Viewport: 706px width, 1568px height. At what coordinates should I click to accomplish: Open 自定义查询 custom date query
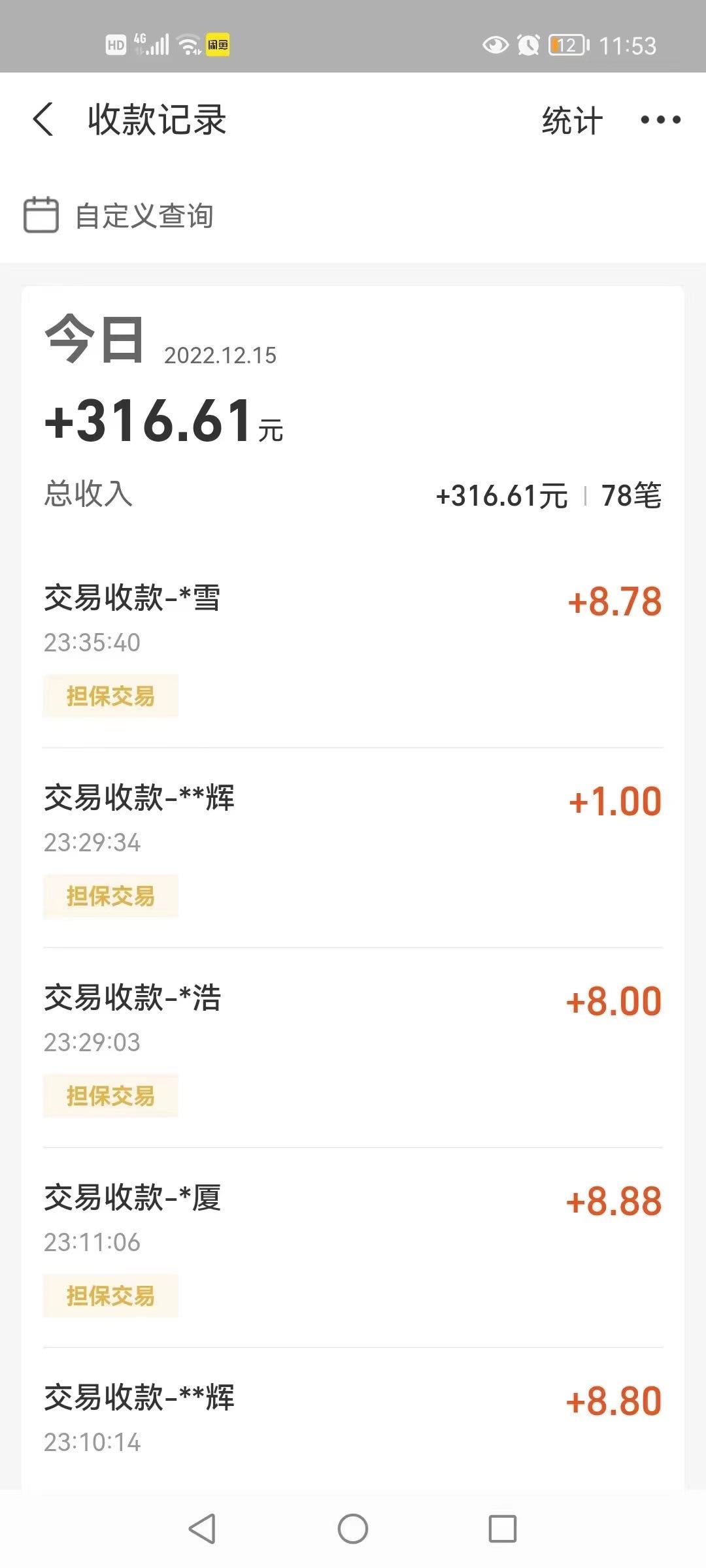click(x=119, y=216)
